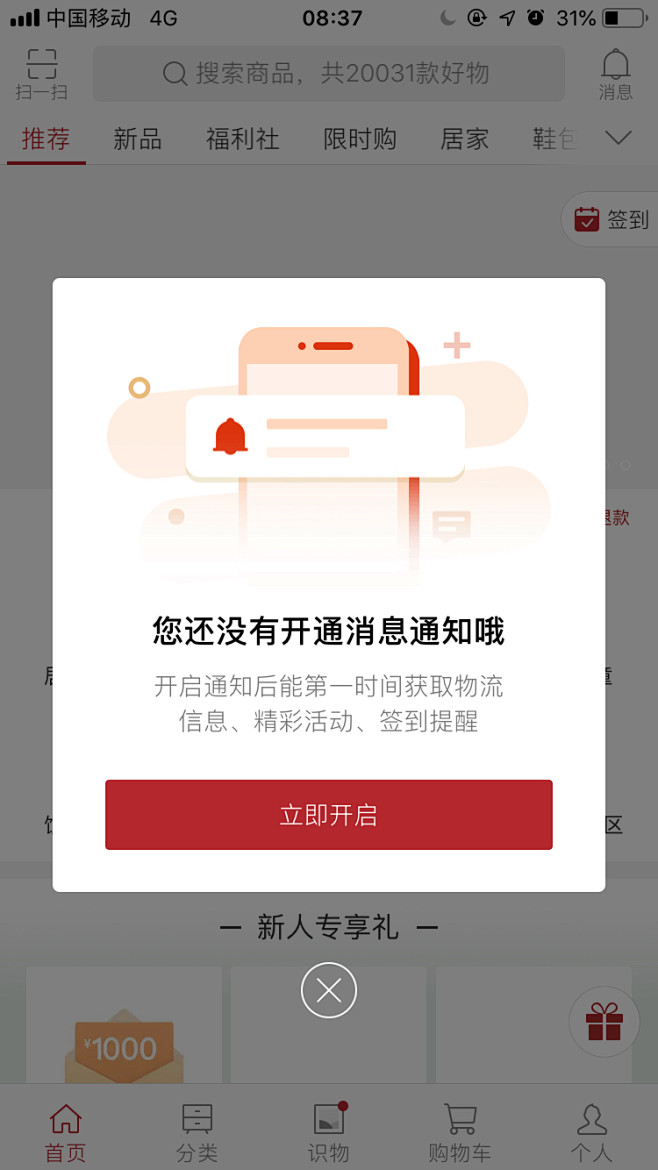Tap the 首页 home tab
The image size is (658, 1170).
coord(66,1132)
